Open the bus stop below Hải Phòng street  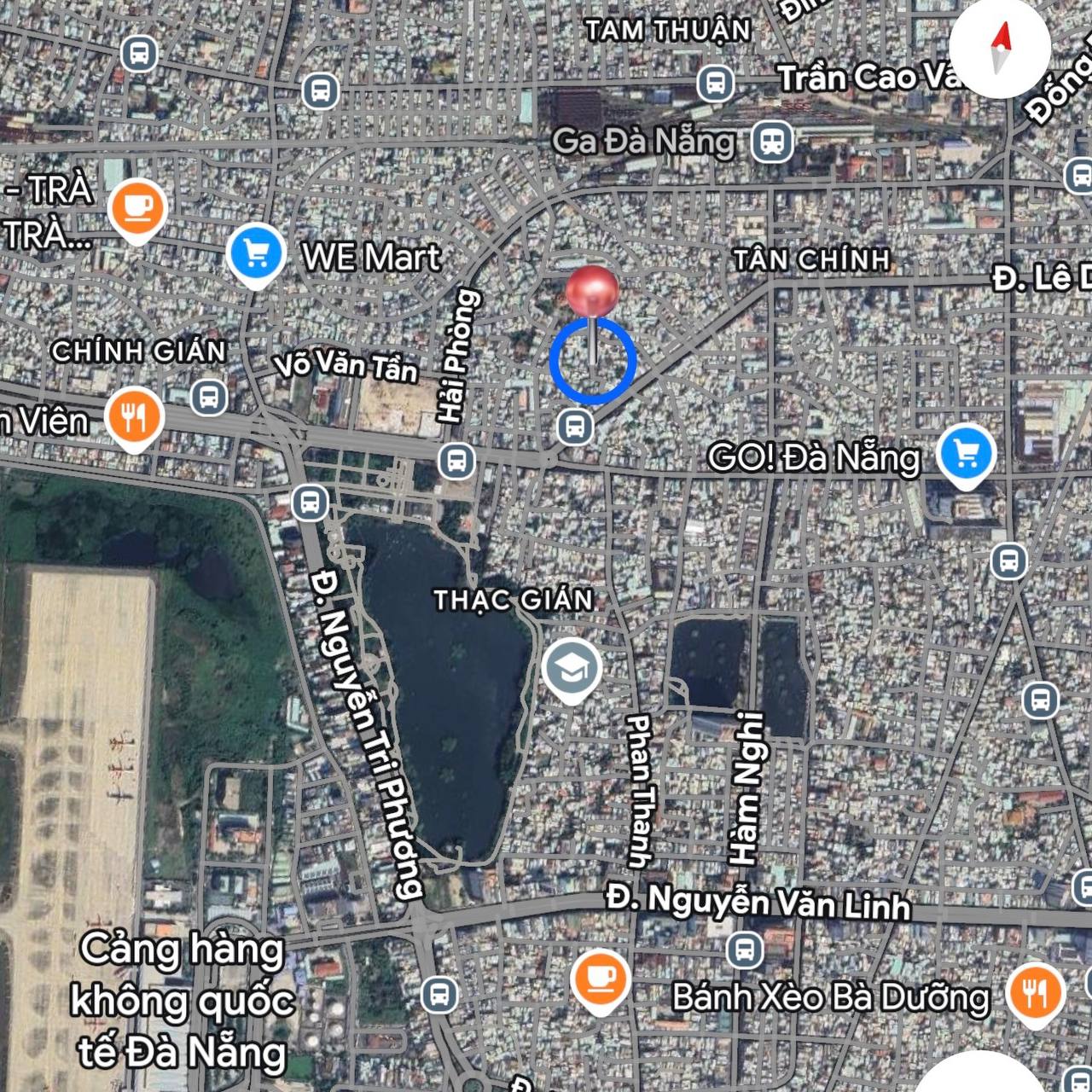point(456,461)
